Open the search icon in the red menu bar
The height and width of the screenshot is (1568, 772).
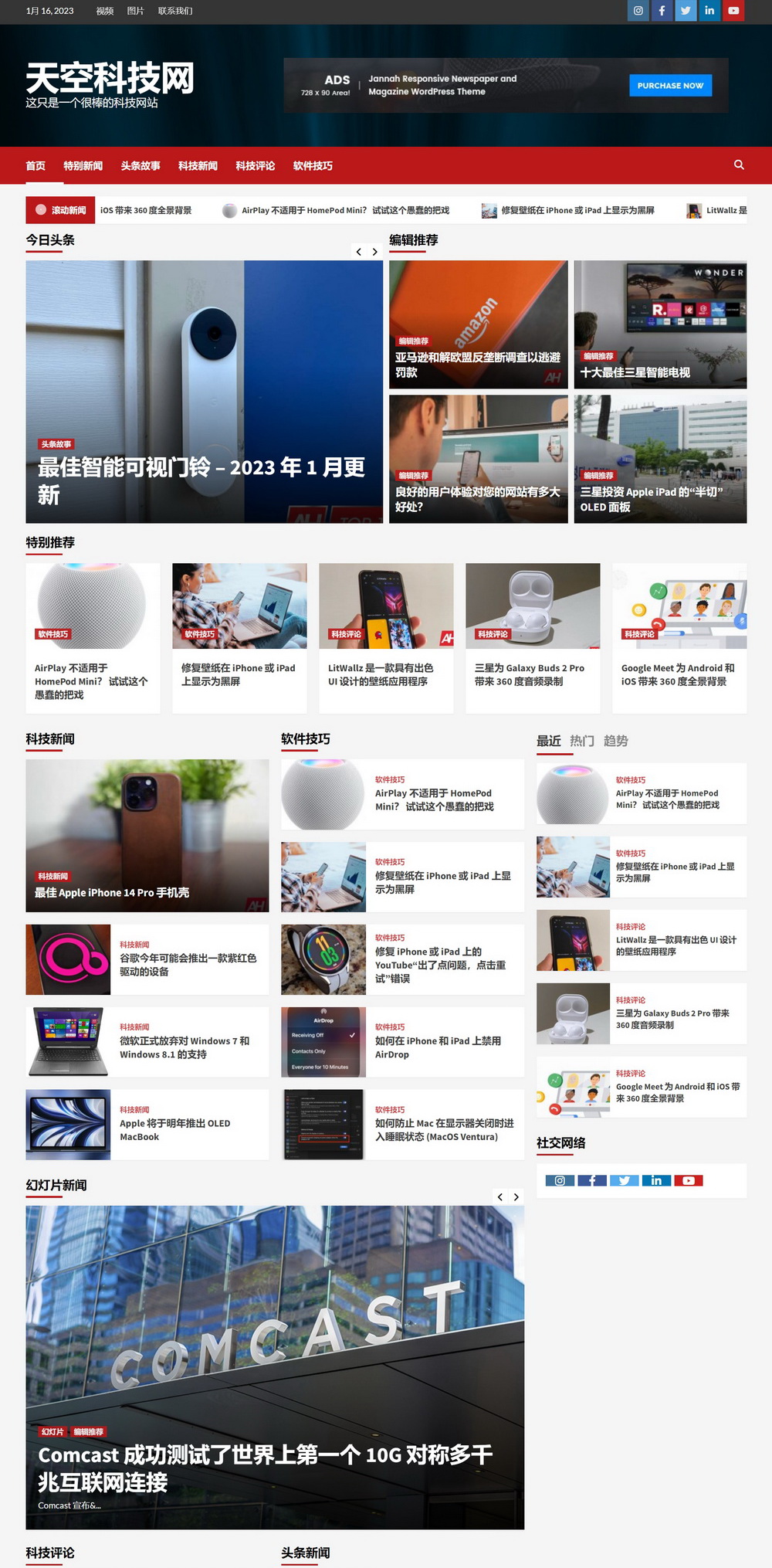coord(739,165)
